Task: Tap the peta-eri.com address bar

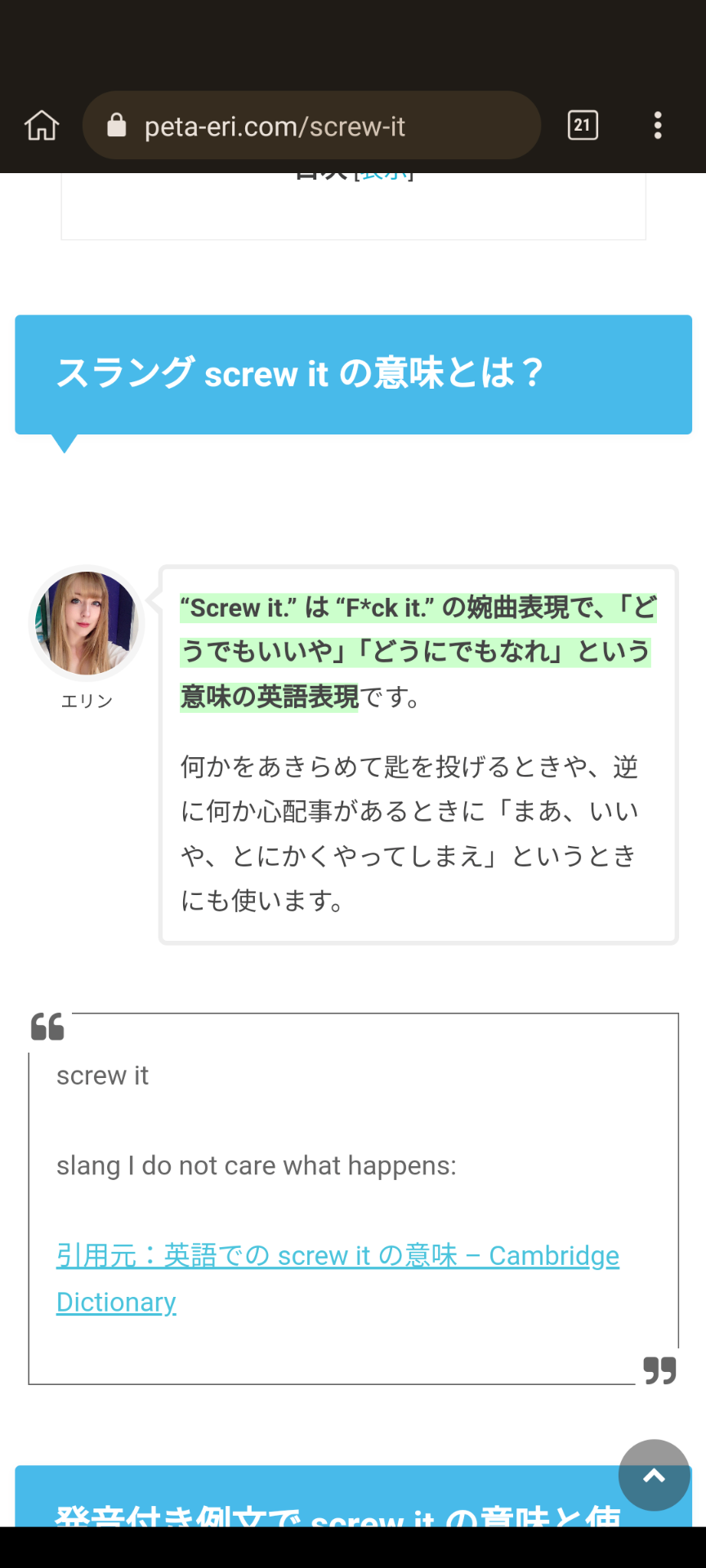Action: click(x=311, y=126)
